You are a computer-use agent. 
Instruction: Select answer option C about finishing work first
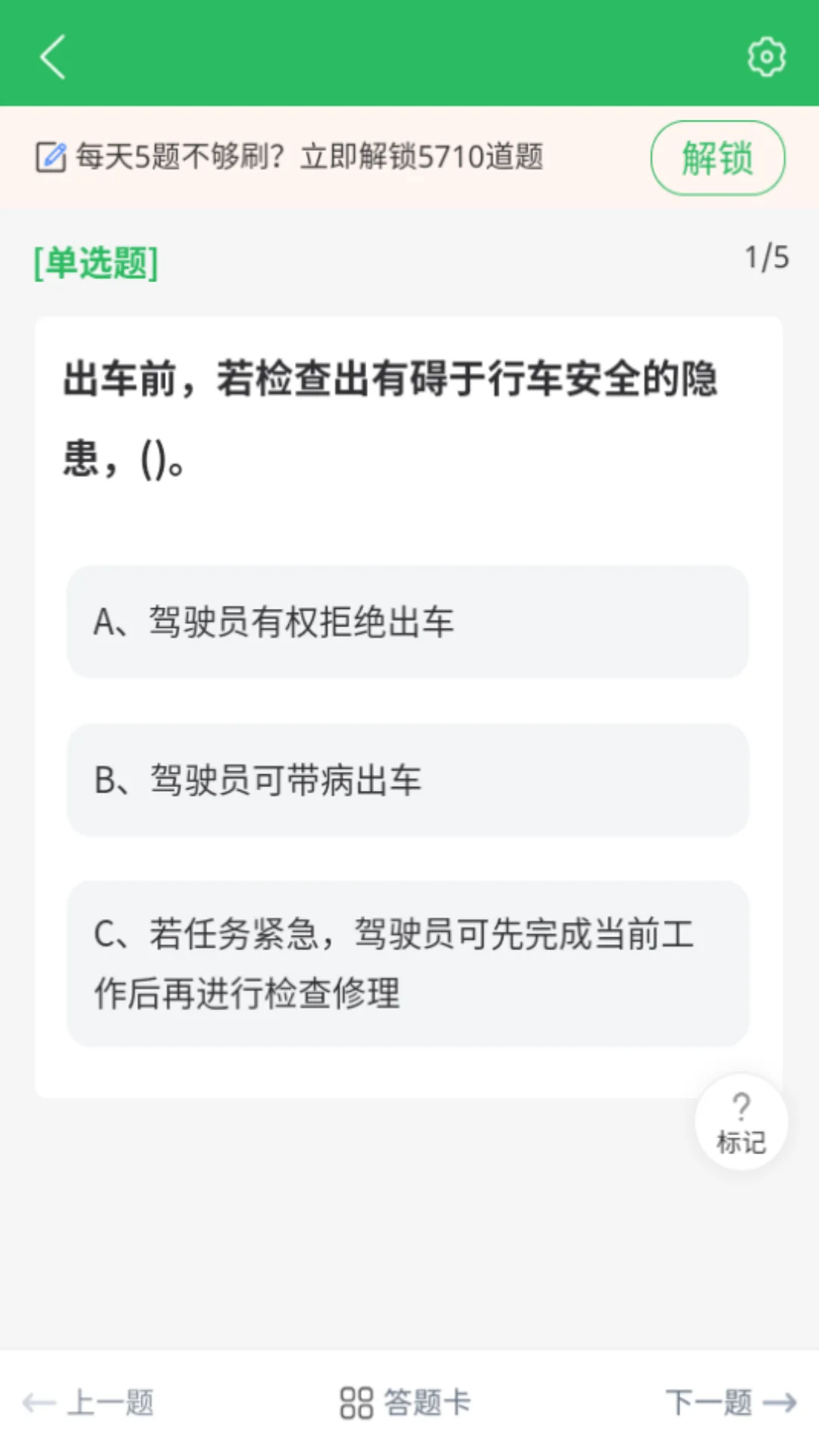pos(407,962)
